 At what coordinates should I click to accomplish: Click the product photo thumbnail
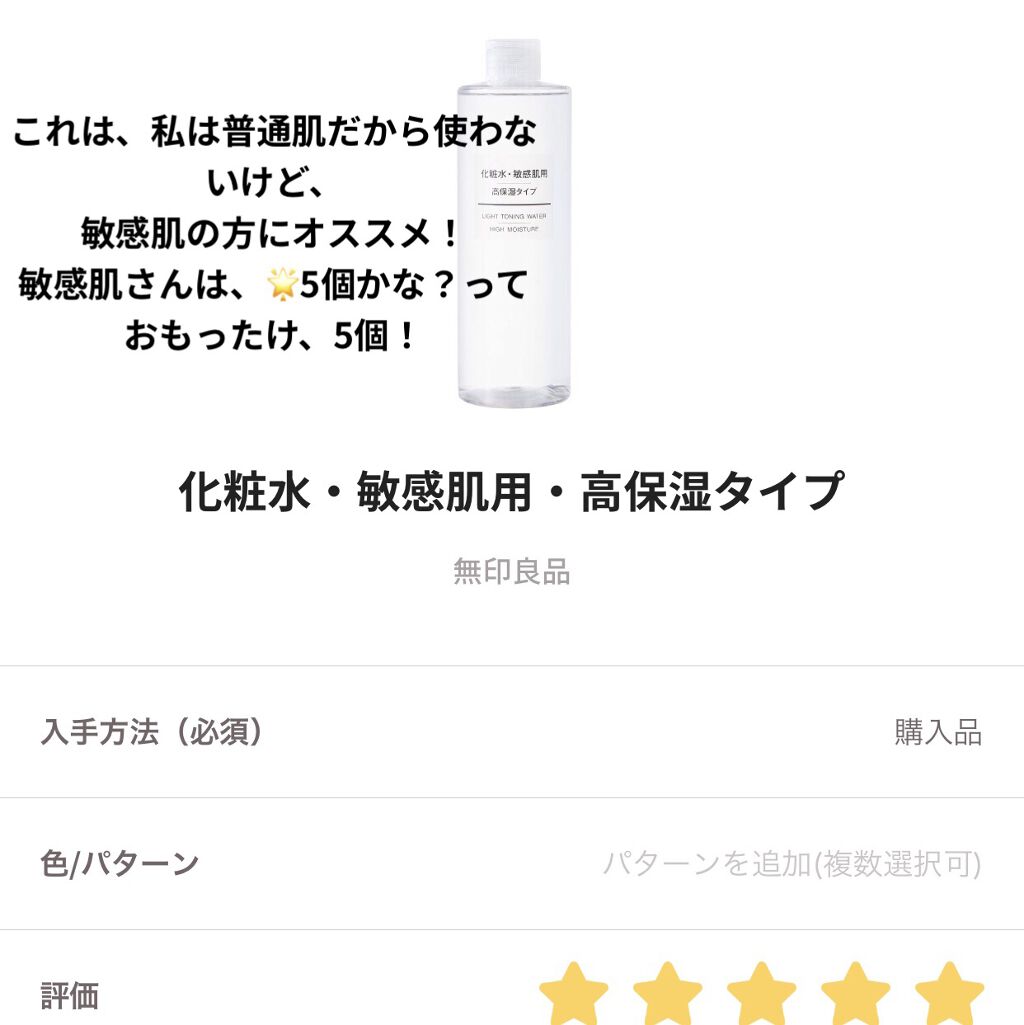click(x=513, y=230)
